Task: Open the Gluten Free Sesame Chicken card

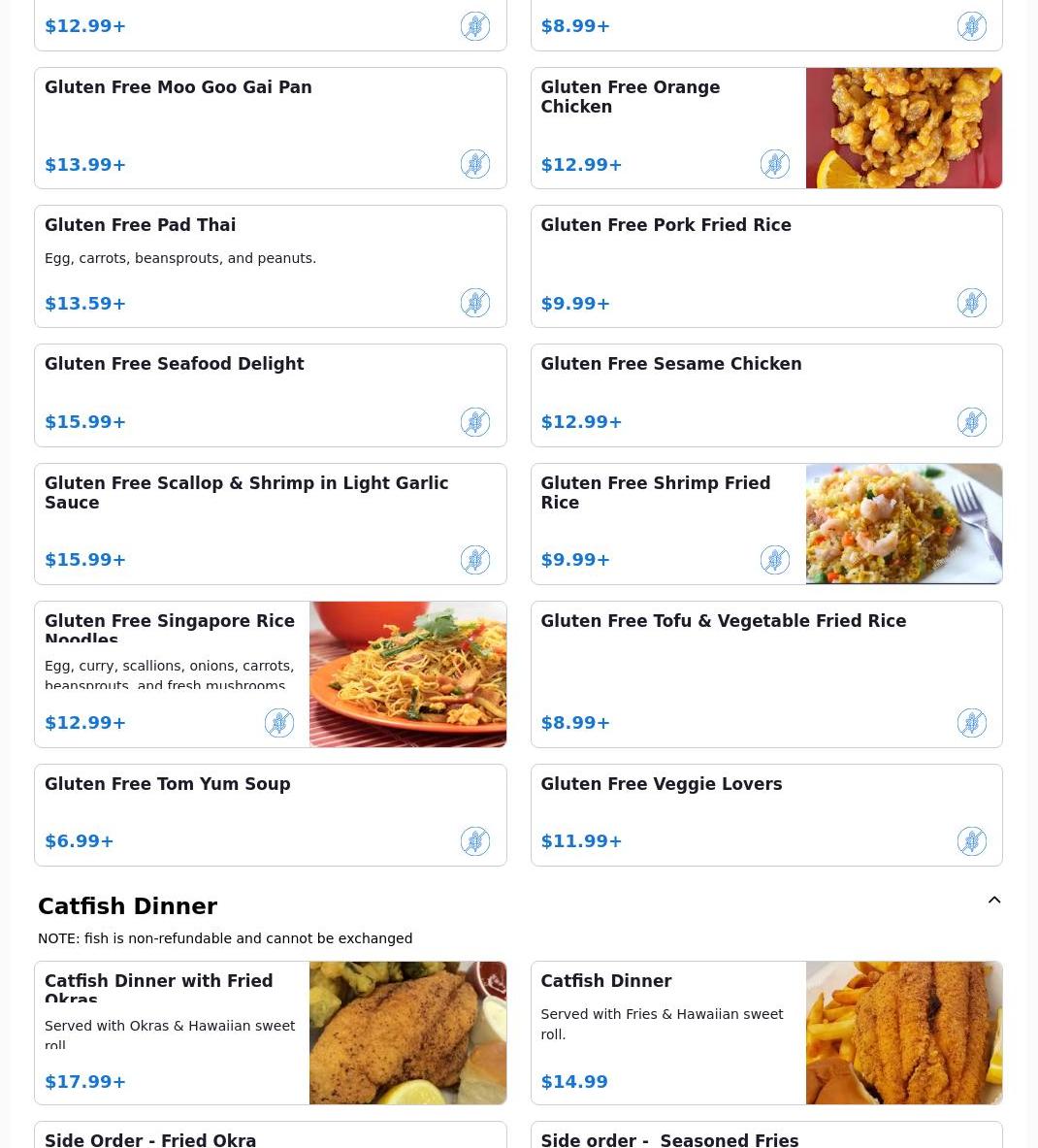Action: [765, 395]
